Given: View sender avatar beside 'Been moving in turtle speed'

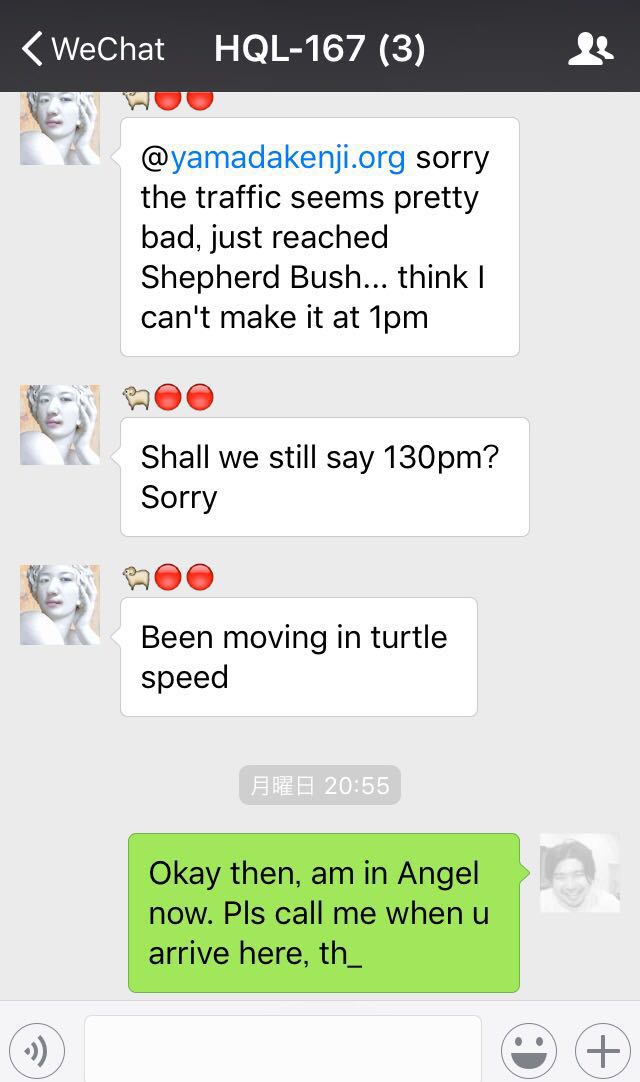Looking at the screenshot, I should click(60, 605).
